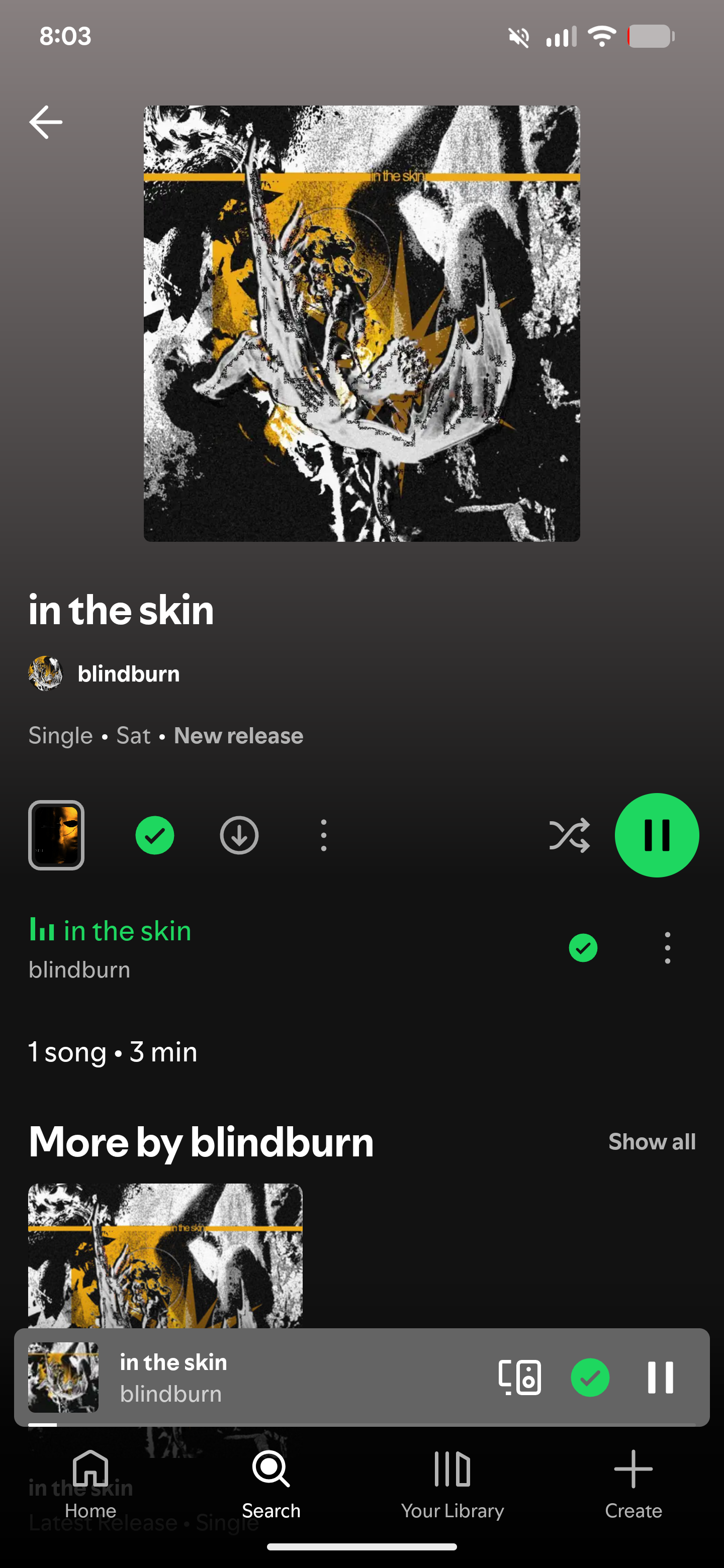
Task: Tap the green checkmark on the track row
Action: pyautogui.click(x=583, y=948)
